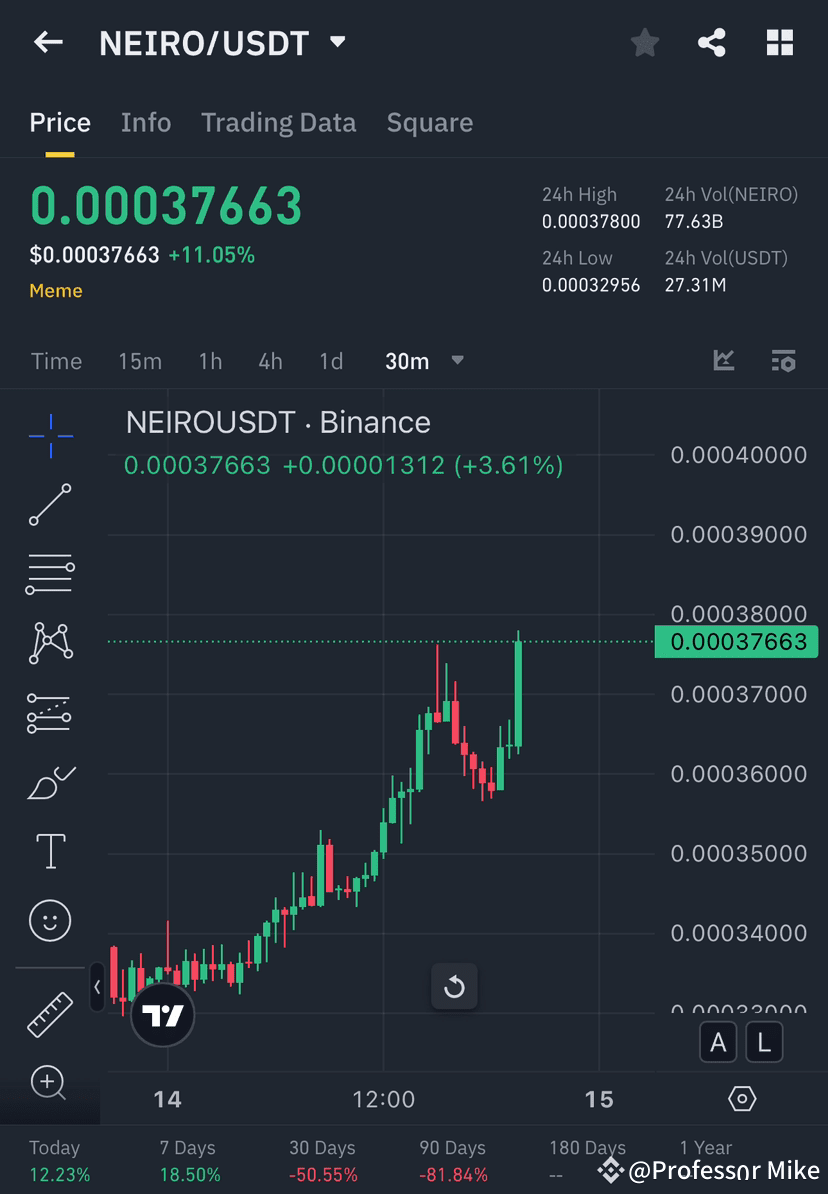Image resolution: width=828 pixels, height=1194 pixels.
Task: Open the emoji sticker tool
Action: coord(50,920)
